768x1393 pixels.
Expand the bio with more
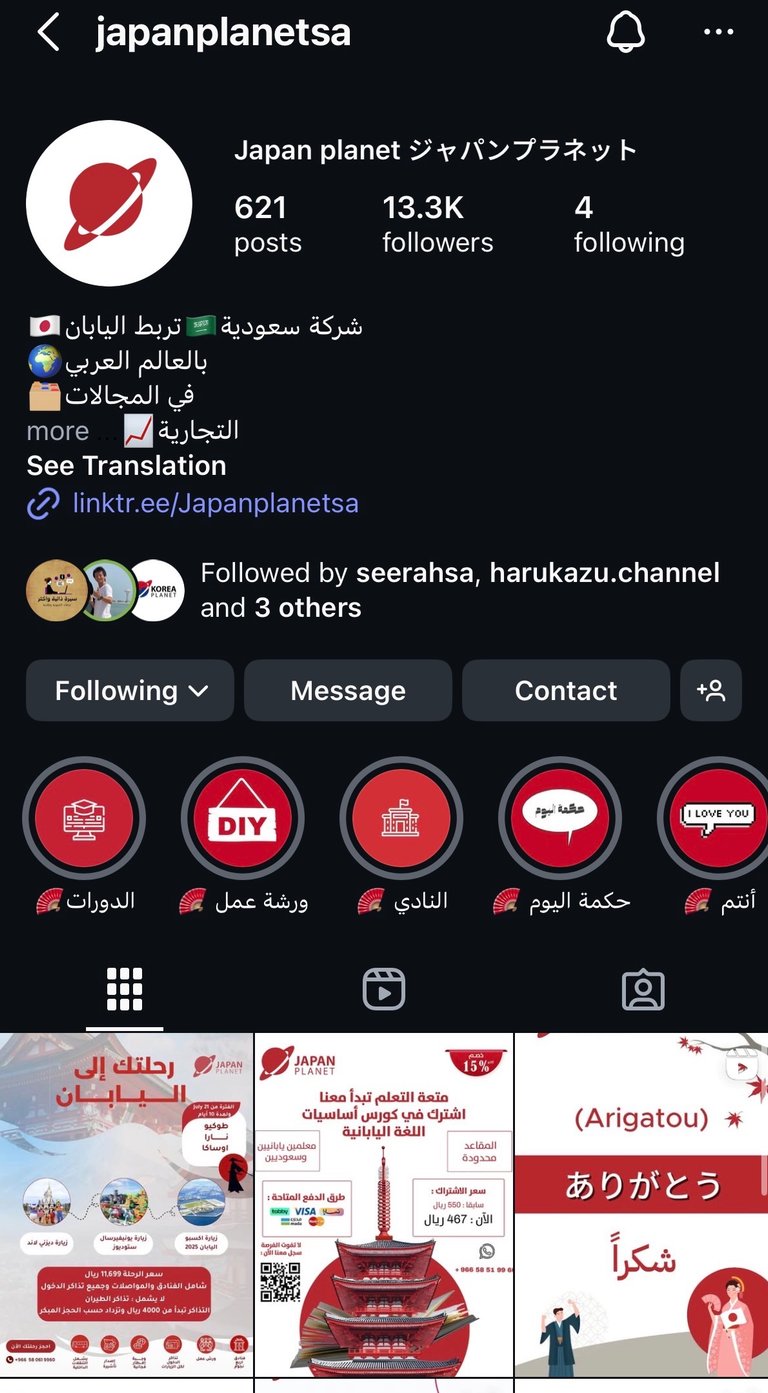58,431
